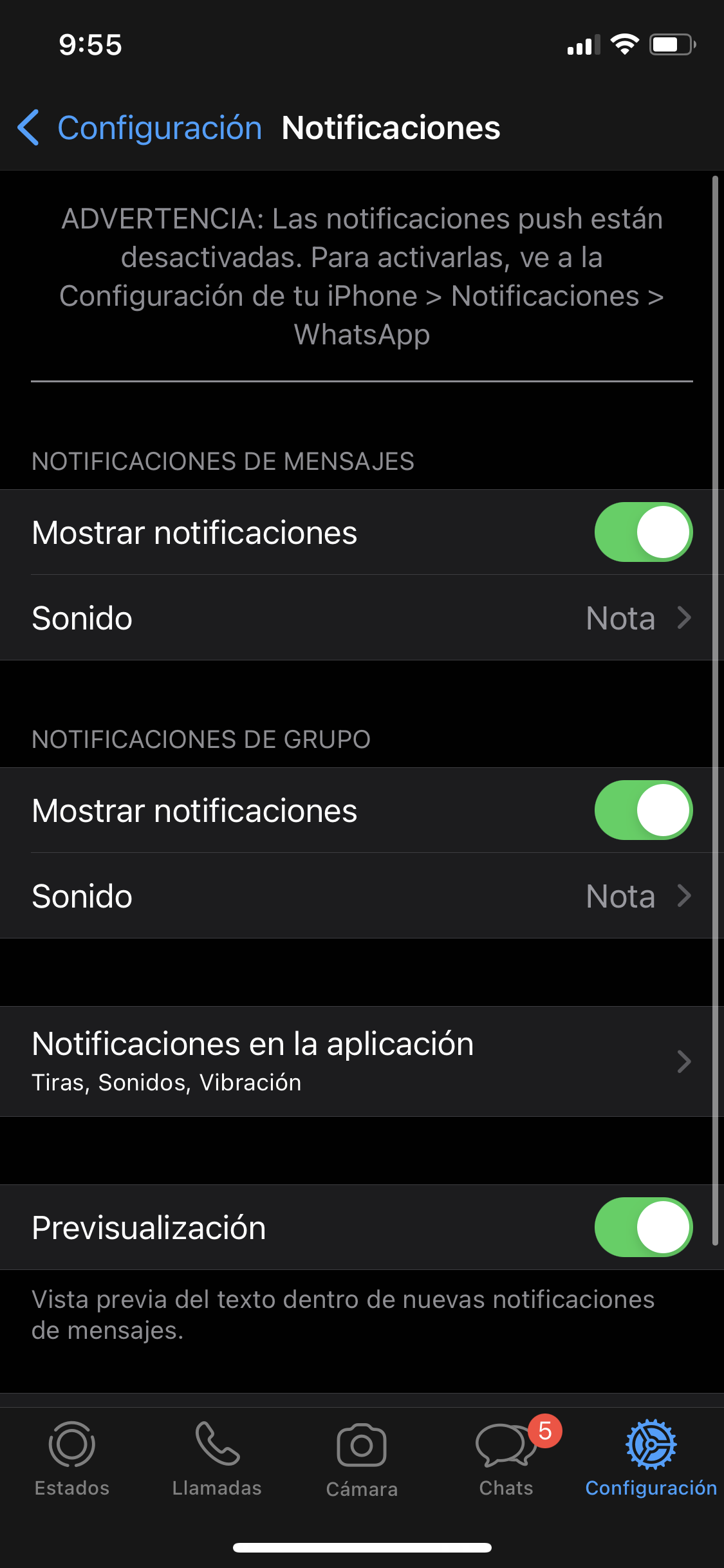This screenshot has height=1568, width=724.
Task: Open Sonido under Notificaciones de grupo
Action: click(x=362, y=896)
